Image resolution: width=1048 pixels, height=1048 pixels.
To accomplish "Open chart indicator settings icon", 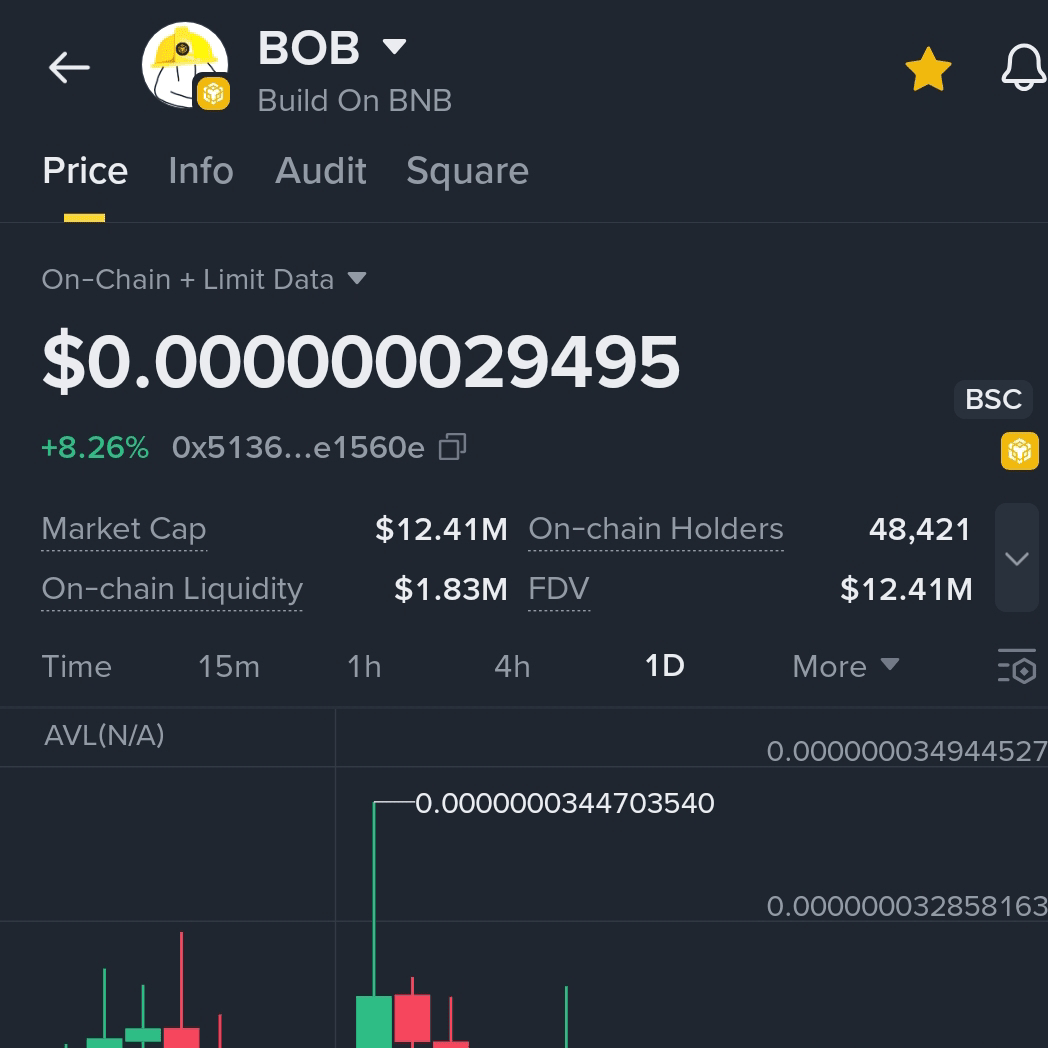I will [x=1016, y=666].
